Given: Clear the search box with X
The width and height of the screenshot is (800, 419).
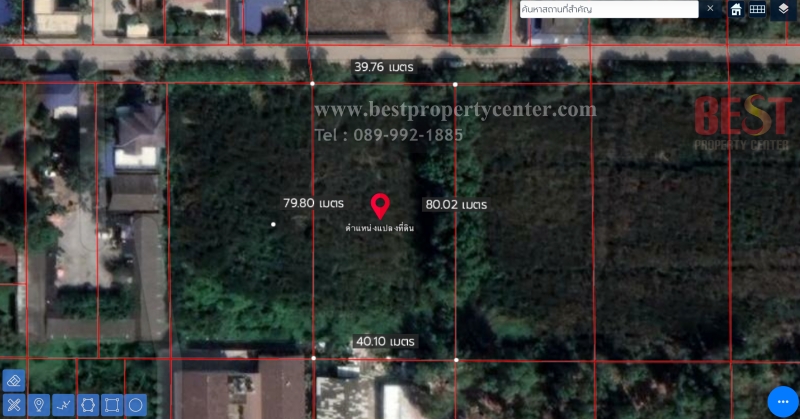Looking at the screenshot, I should pyautogui.click(x=711, y=9).
